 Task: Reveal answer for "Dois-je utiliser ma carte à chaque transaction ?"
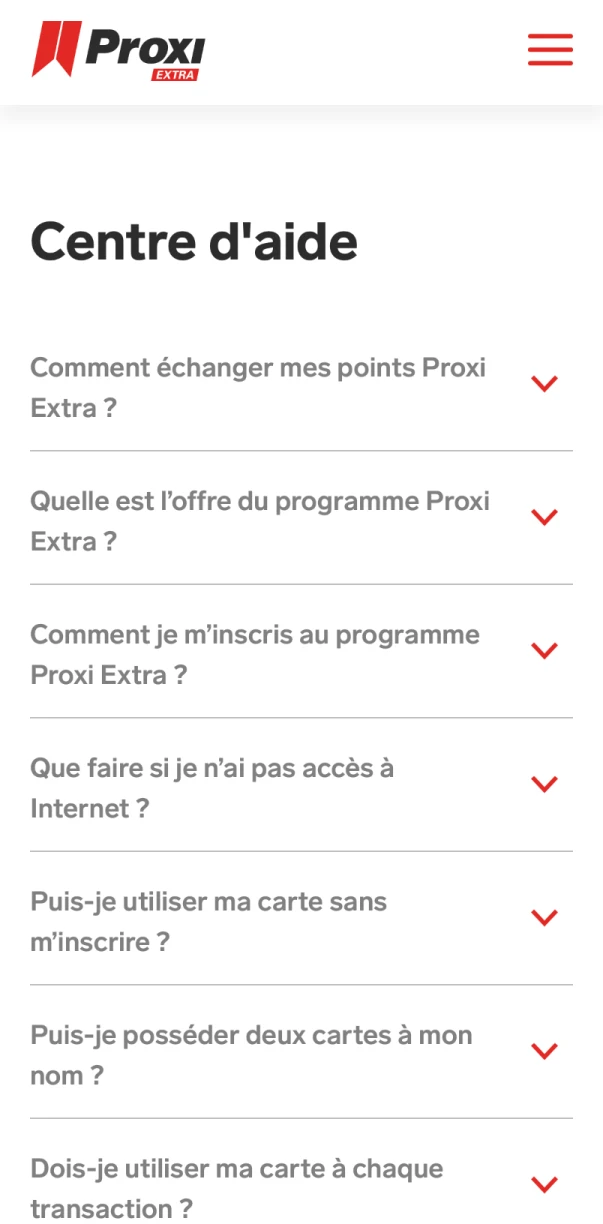pos(544,1185)
